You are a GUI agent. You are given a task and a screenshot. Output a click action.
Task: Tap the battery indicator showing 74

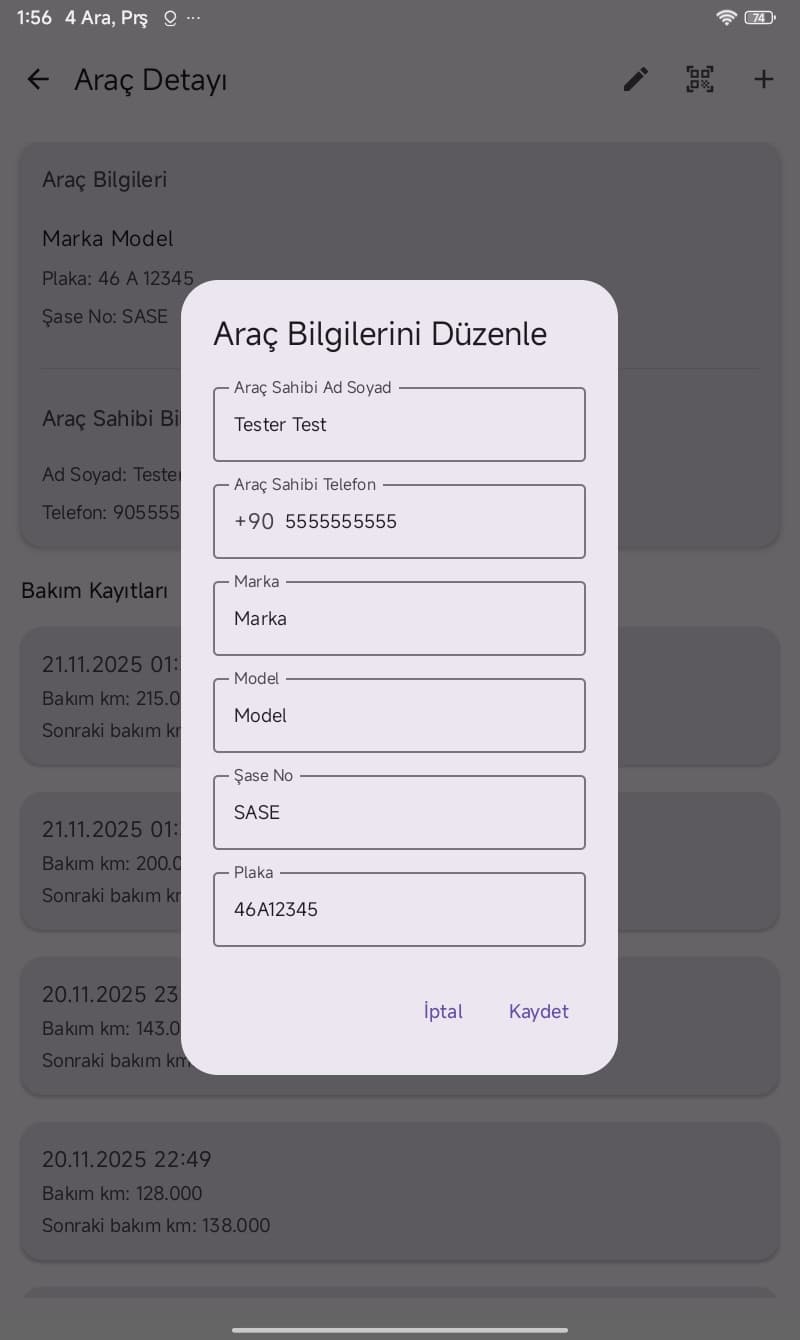pos(757,17)
